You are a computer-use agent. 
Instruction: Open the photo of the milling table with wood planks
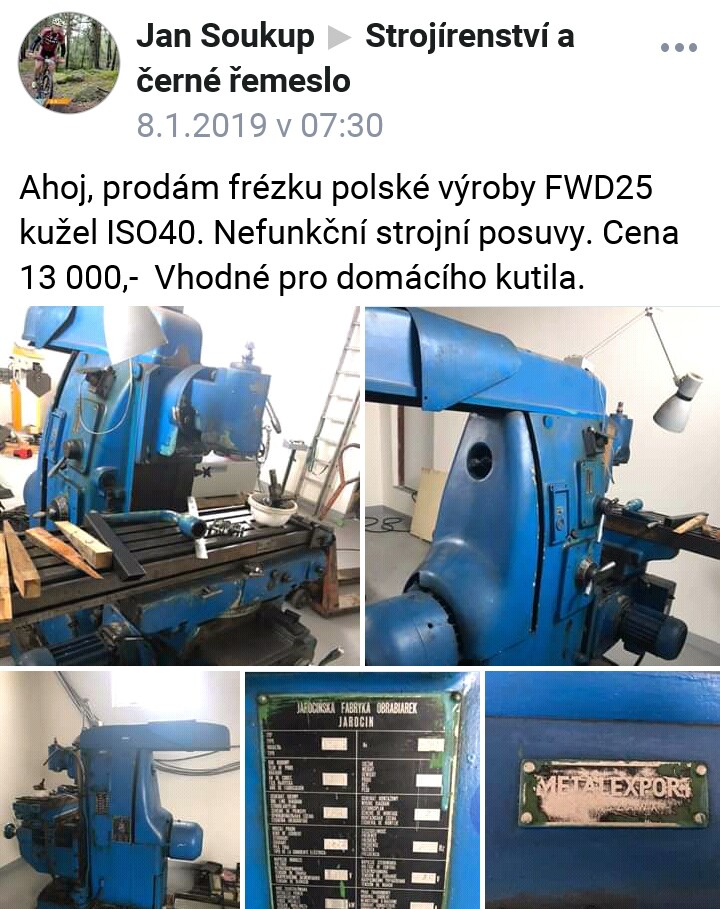point(180,486)
